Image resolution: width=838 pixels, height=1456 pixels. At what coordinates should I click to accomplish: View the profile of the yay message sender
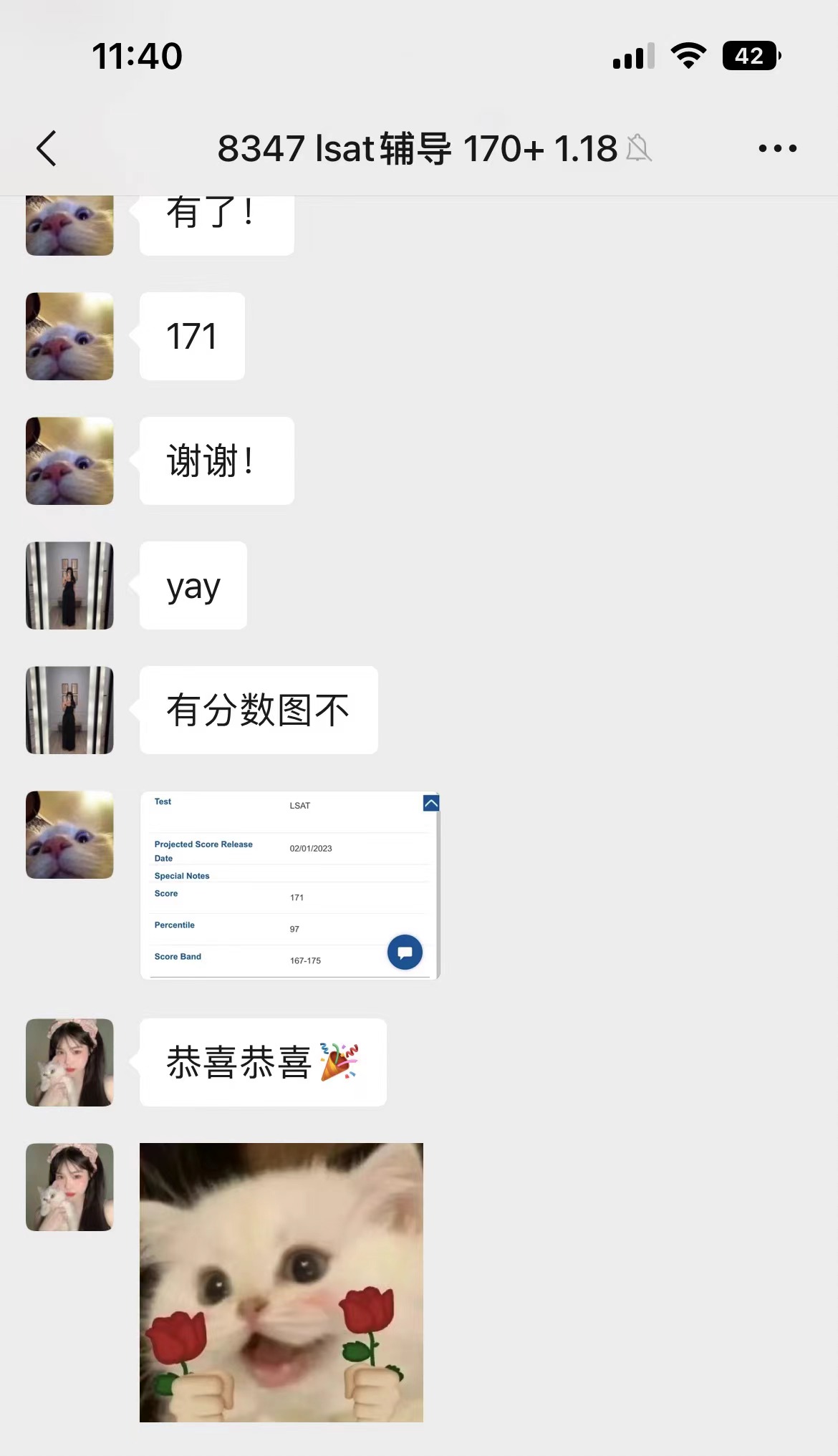pyautogui.click(x=69, y=585)
